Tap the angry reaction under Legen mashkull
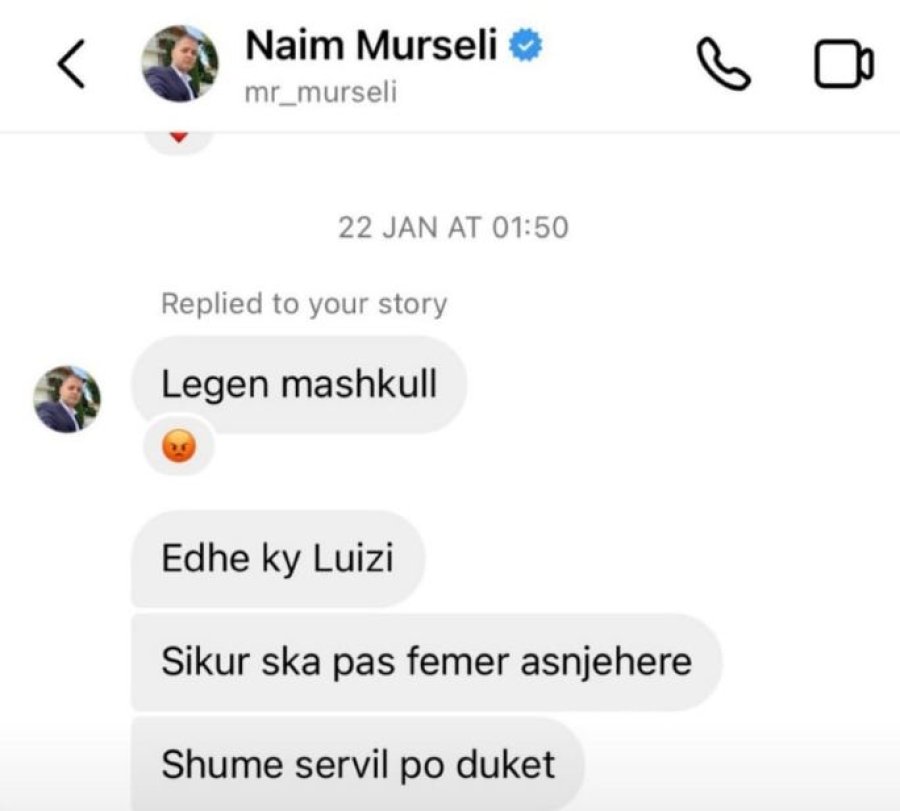This screenshot has width=900, height=811. (x=179, y=449)
